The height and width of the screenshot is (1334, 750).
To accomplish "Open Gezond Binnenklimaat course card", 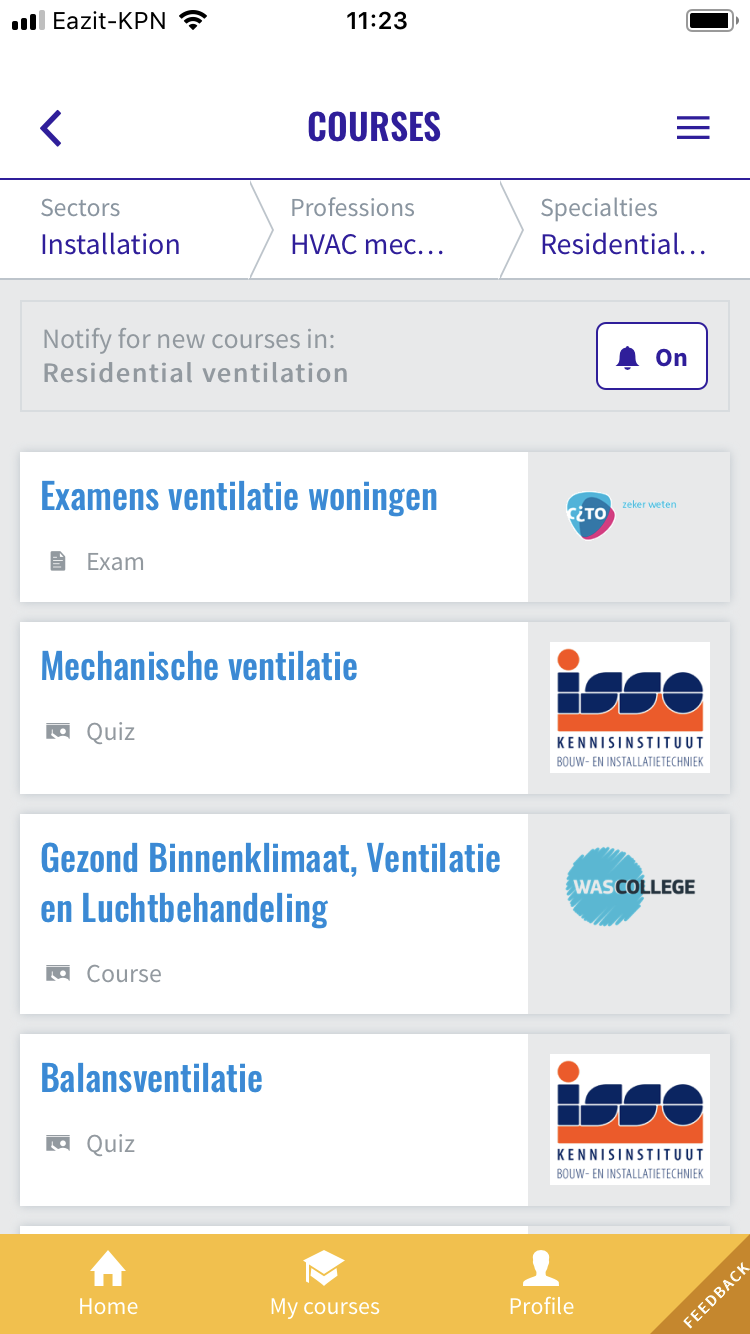I will [x=375, y=914].
